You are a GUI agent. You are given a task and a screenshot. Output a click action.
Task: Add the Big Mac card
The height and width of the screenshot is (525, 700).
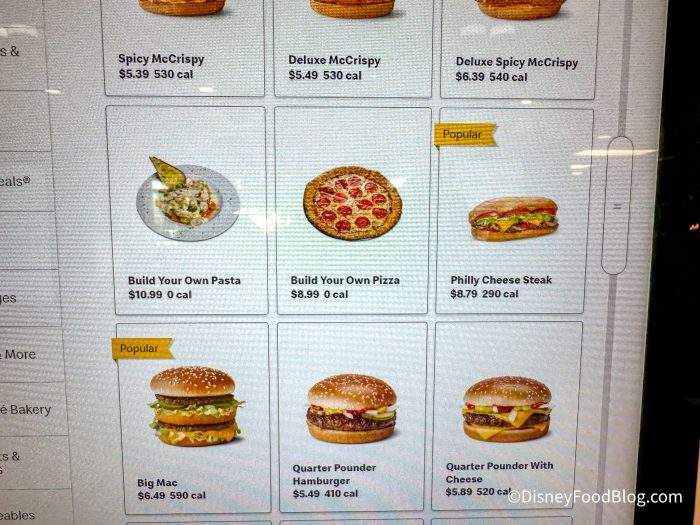coord(193,415)
